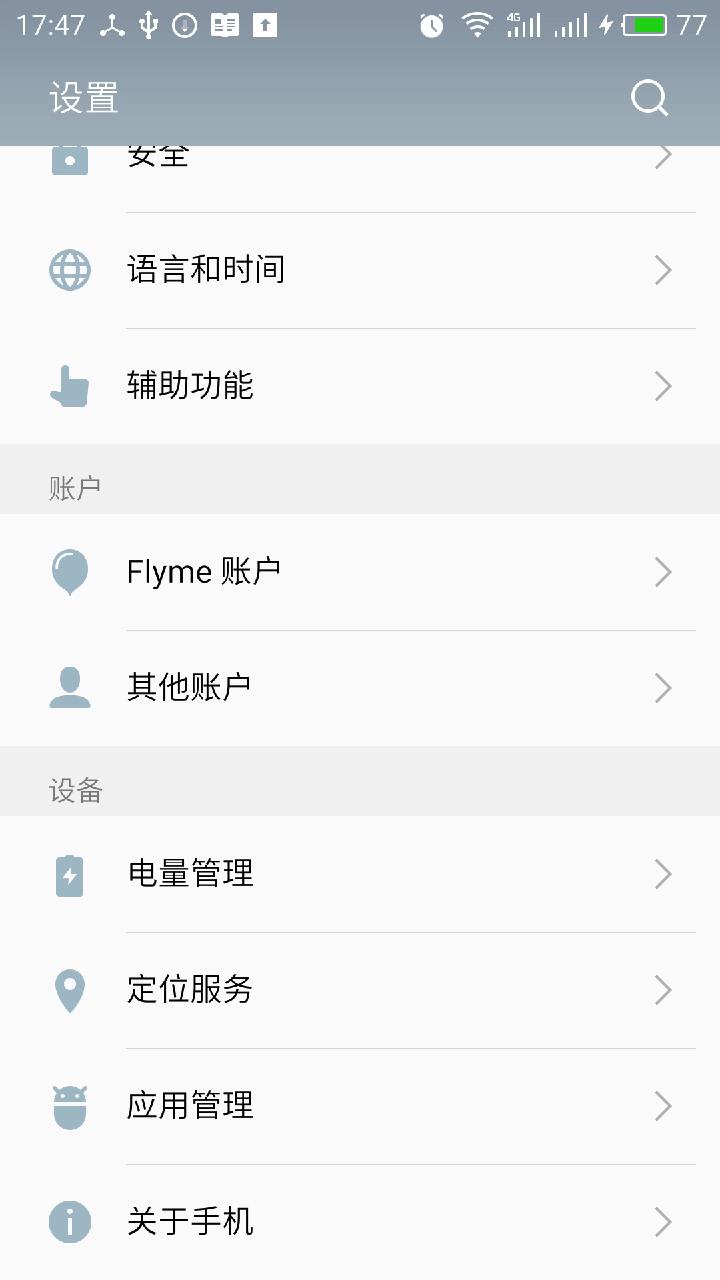Image resolution: width=720 pixels, height=1280 pixels.
Task: Click the Flyme 账户 label
Action: [x=201, y=571]
